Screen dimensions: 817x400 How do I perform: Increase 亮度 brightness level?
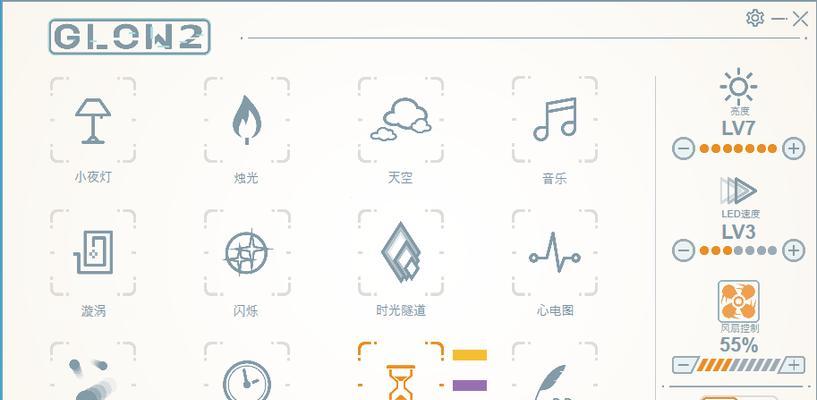coord(794,149)
